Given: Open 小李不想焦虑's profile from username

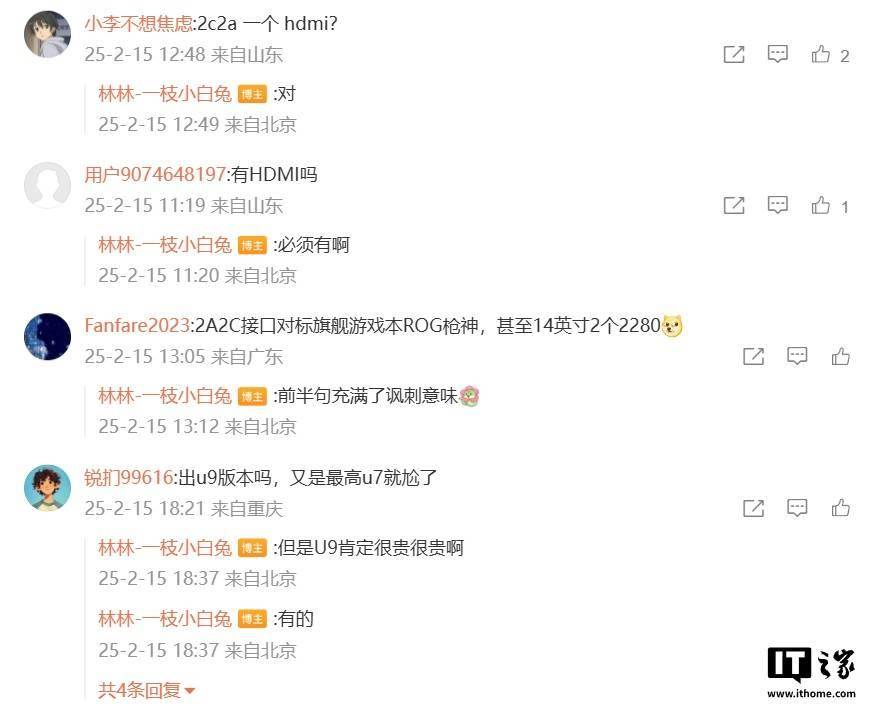Looking at the screenshot, I should pyautogui.click(x=138, y=24).
